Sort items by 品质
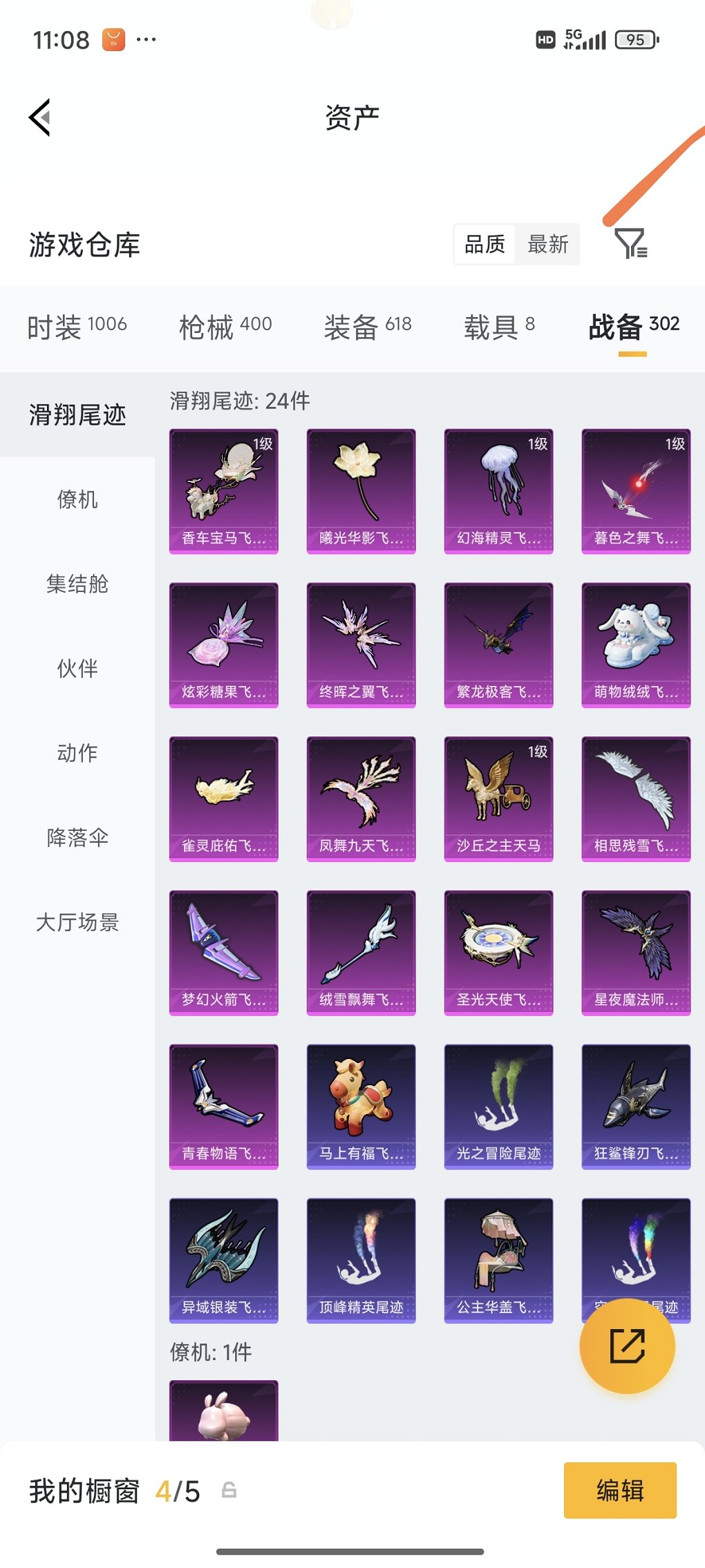The image size is (705, 1568). coord(485,244)
